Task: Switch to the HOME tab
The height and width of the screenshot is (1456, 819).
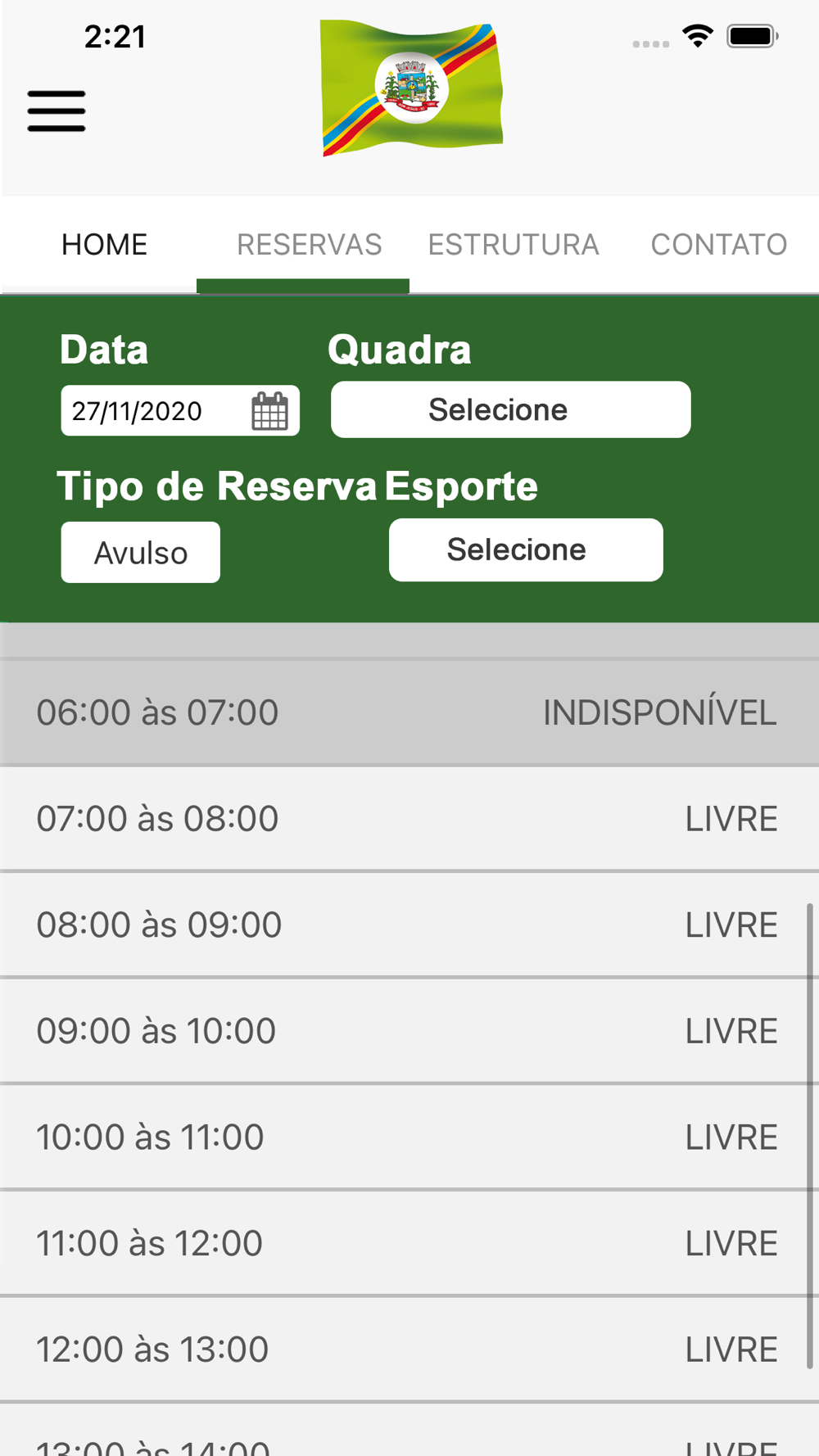Action: (105, 245)
